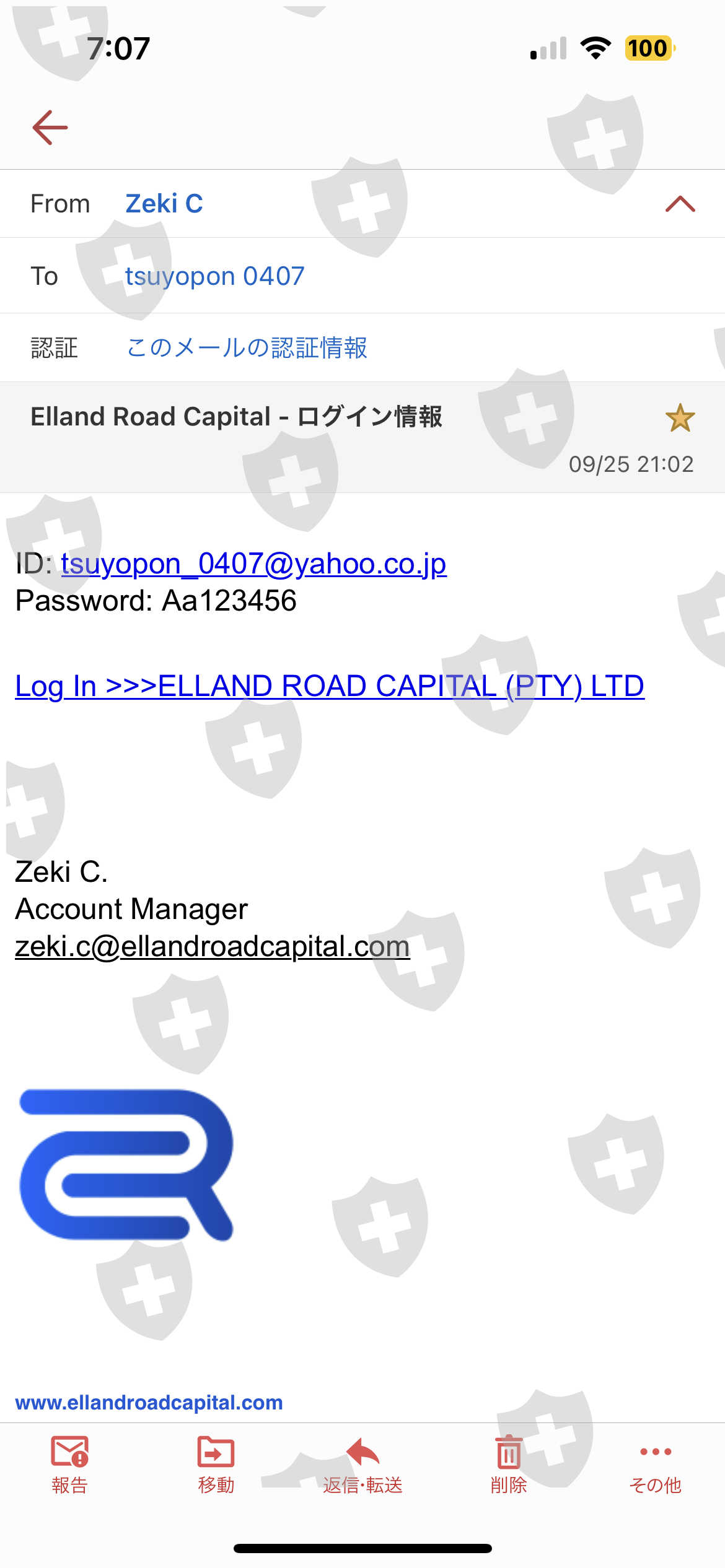The width and height of the screenshot is (725, 1568).
Task: Open その他 more options
Action: [x=655, y=1465]
